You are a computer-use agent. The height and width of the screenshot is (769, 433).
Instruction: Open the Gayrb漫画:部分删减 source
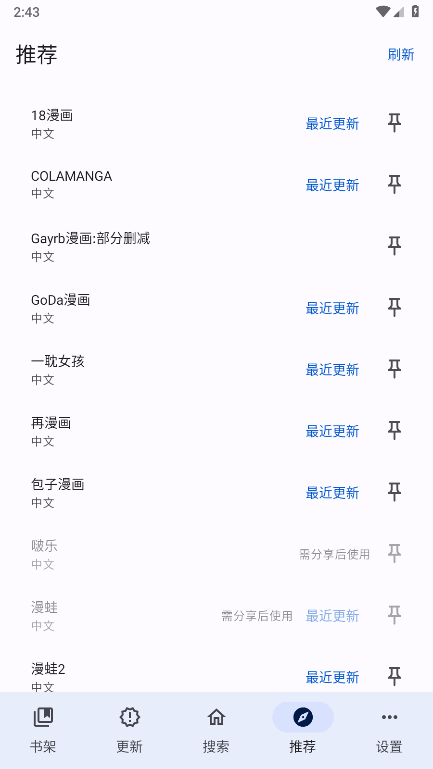click(x=216, y=247)
